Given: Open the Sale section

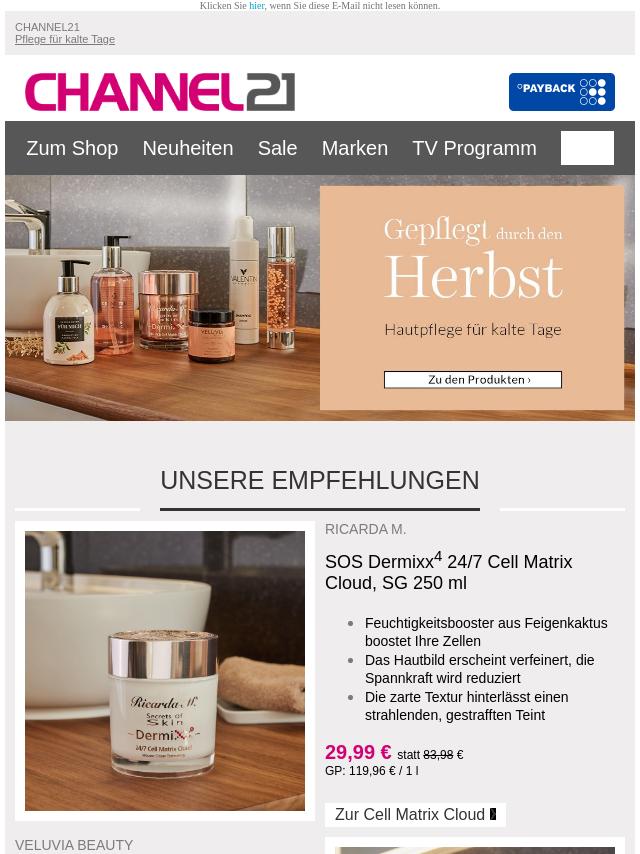Looking at the screenshot, I should pyautogui.click(x=277, y=148).
